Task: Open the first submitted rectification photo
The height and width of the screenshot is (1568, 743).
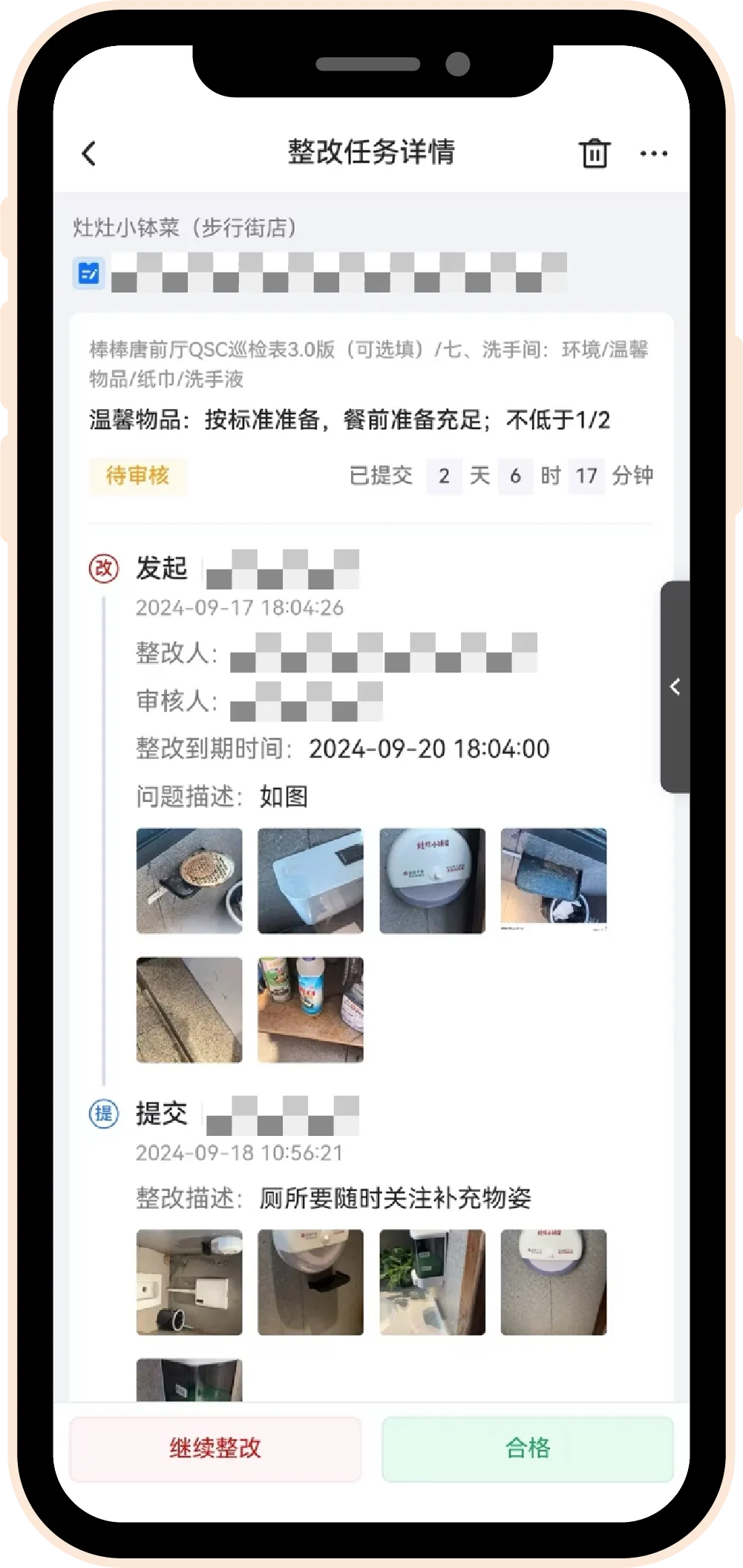Action: click(x=189, y=1282)
